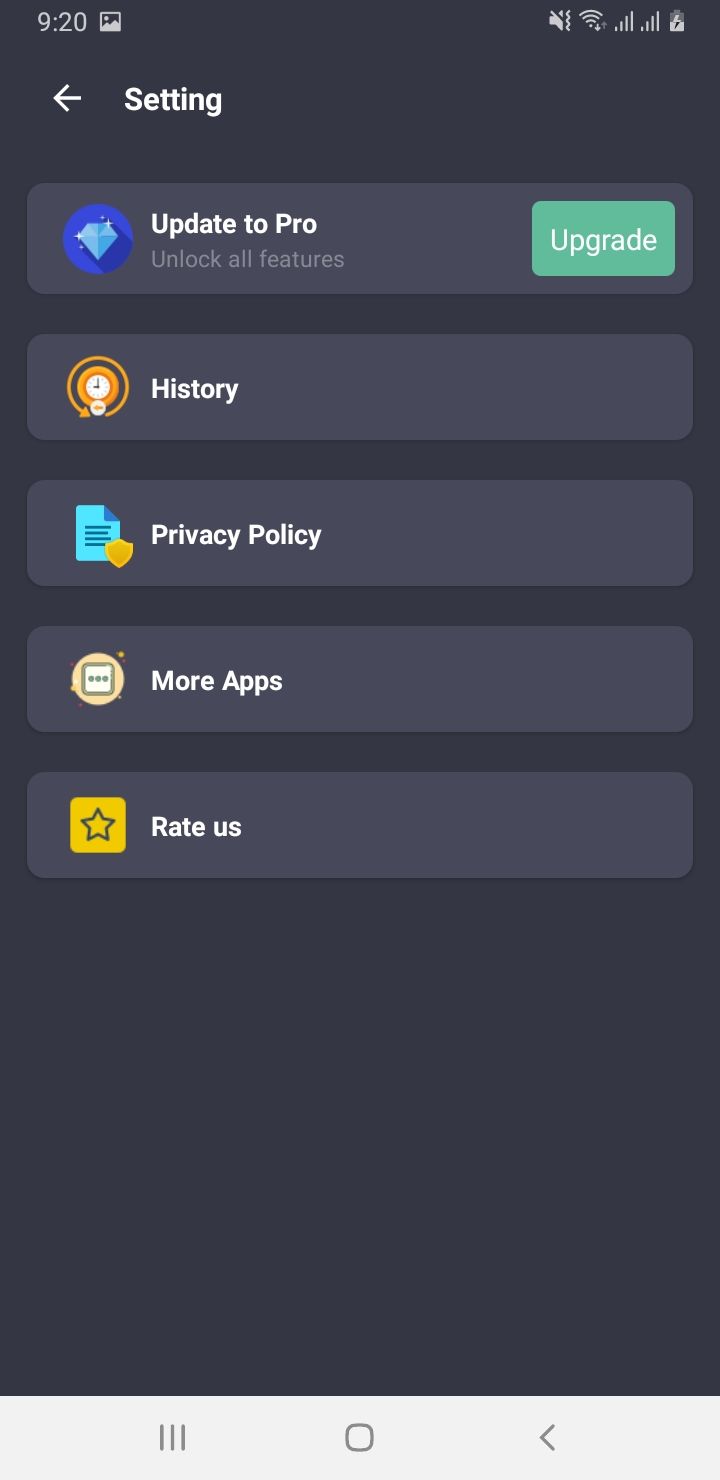Screen dimensions: 720x1480
Task: Open recent apps from the navigation bar
Action: click(172, 1438)
